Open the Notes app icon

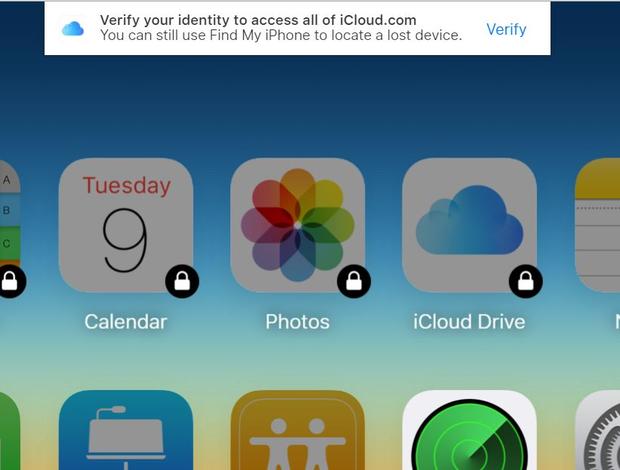(600, 225)
